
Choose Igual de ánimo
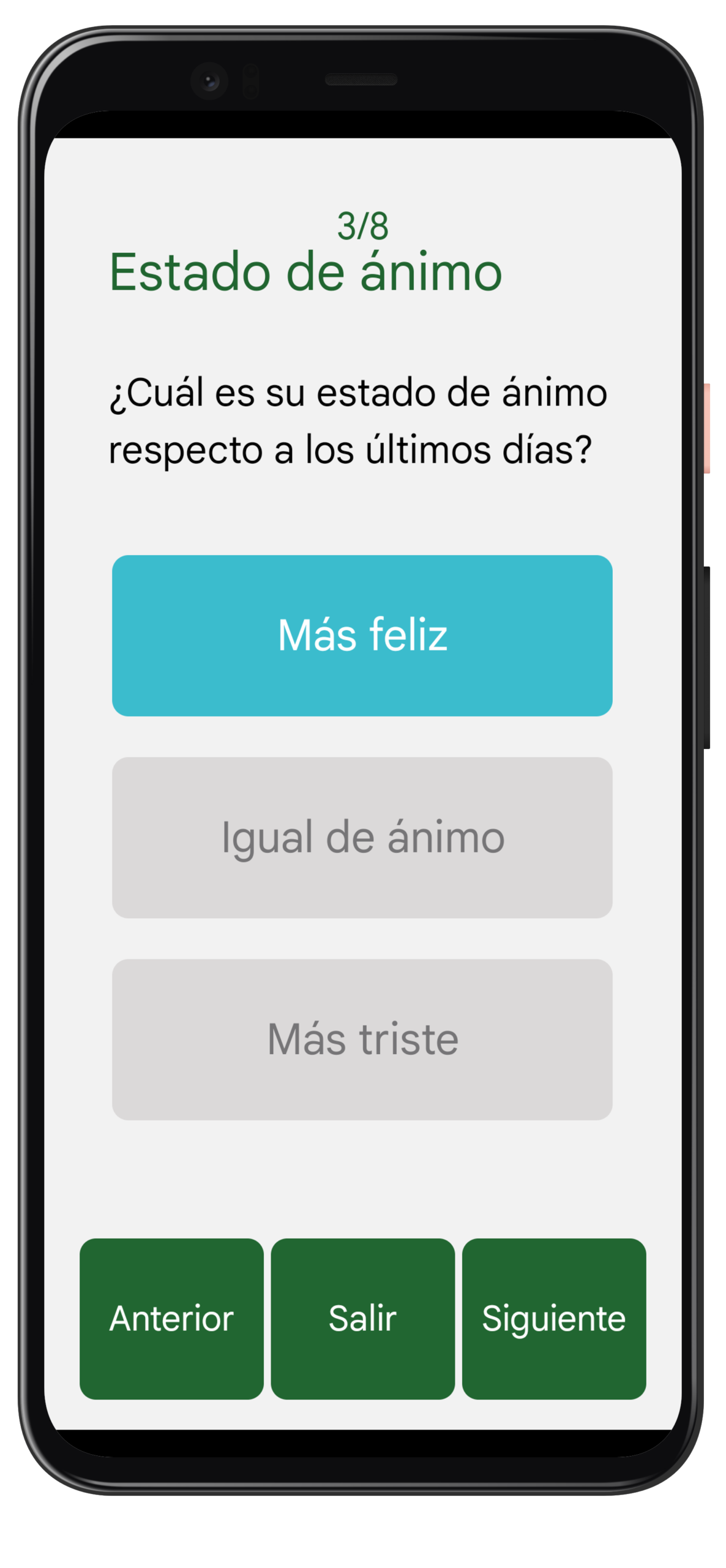point(362,837)
